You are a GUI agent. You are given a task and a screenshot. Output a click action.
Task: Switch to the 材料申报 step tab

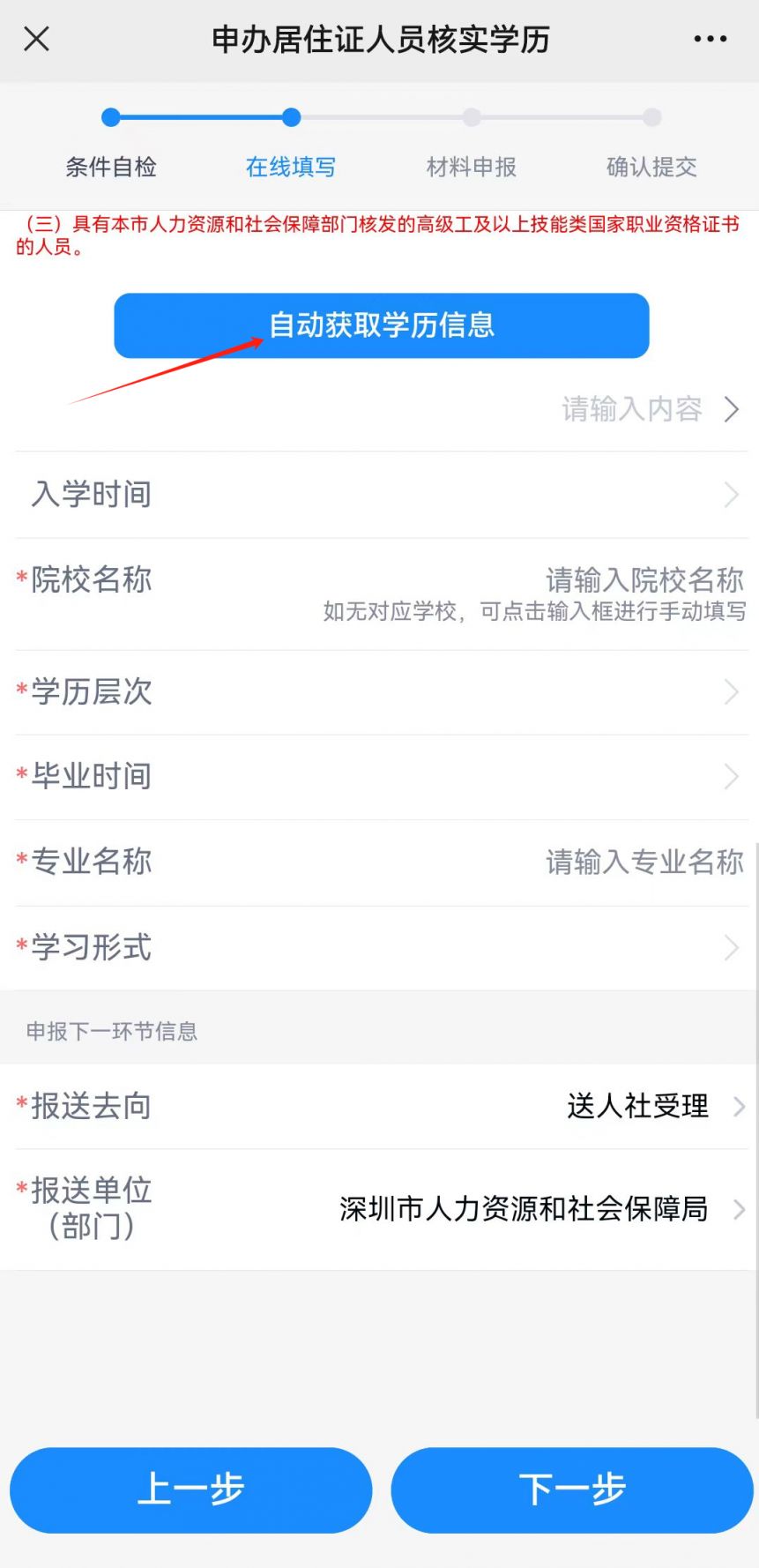tap(472, 168)
